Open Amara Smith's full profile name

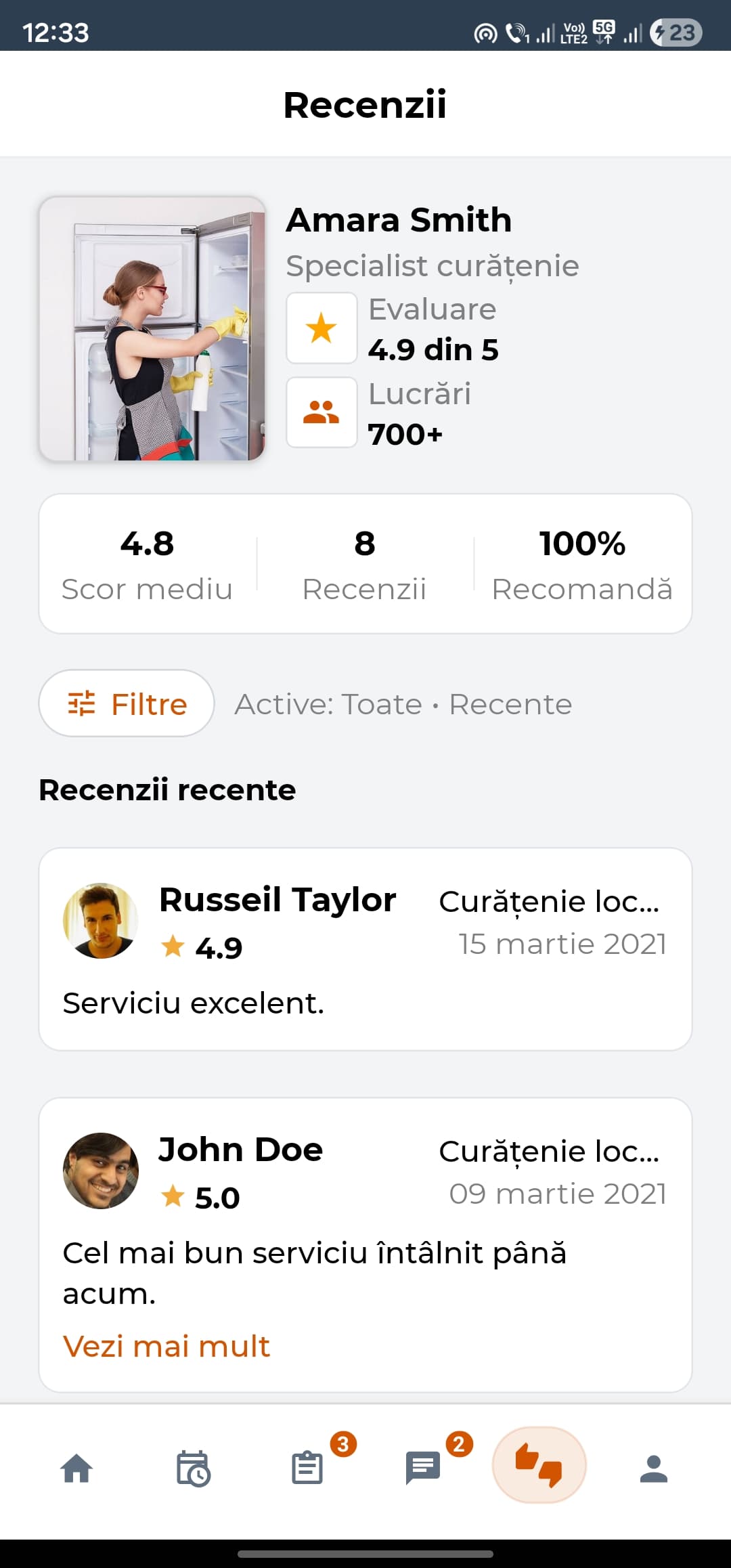(x=399, y=219)
